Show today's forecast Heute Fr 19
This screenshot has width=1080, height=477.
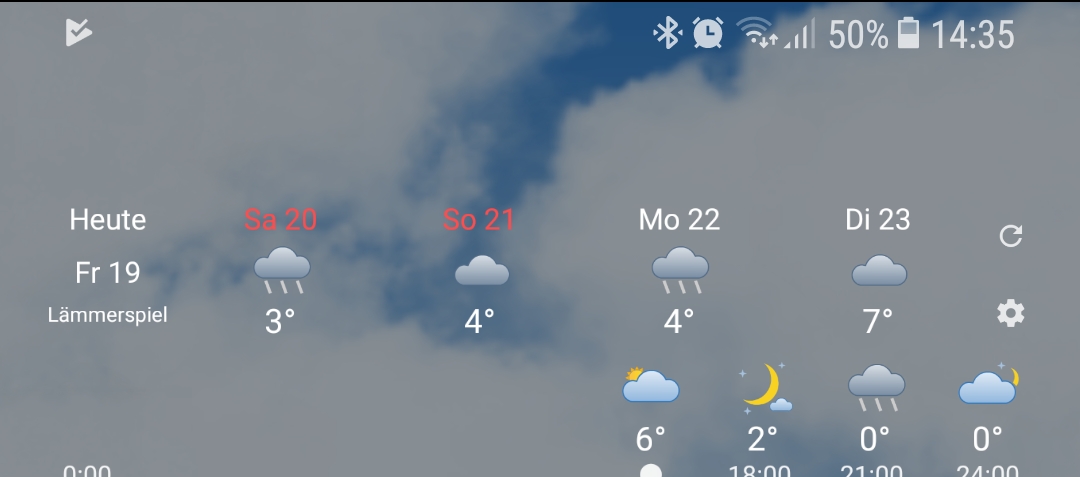pos(108,265)
